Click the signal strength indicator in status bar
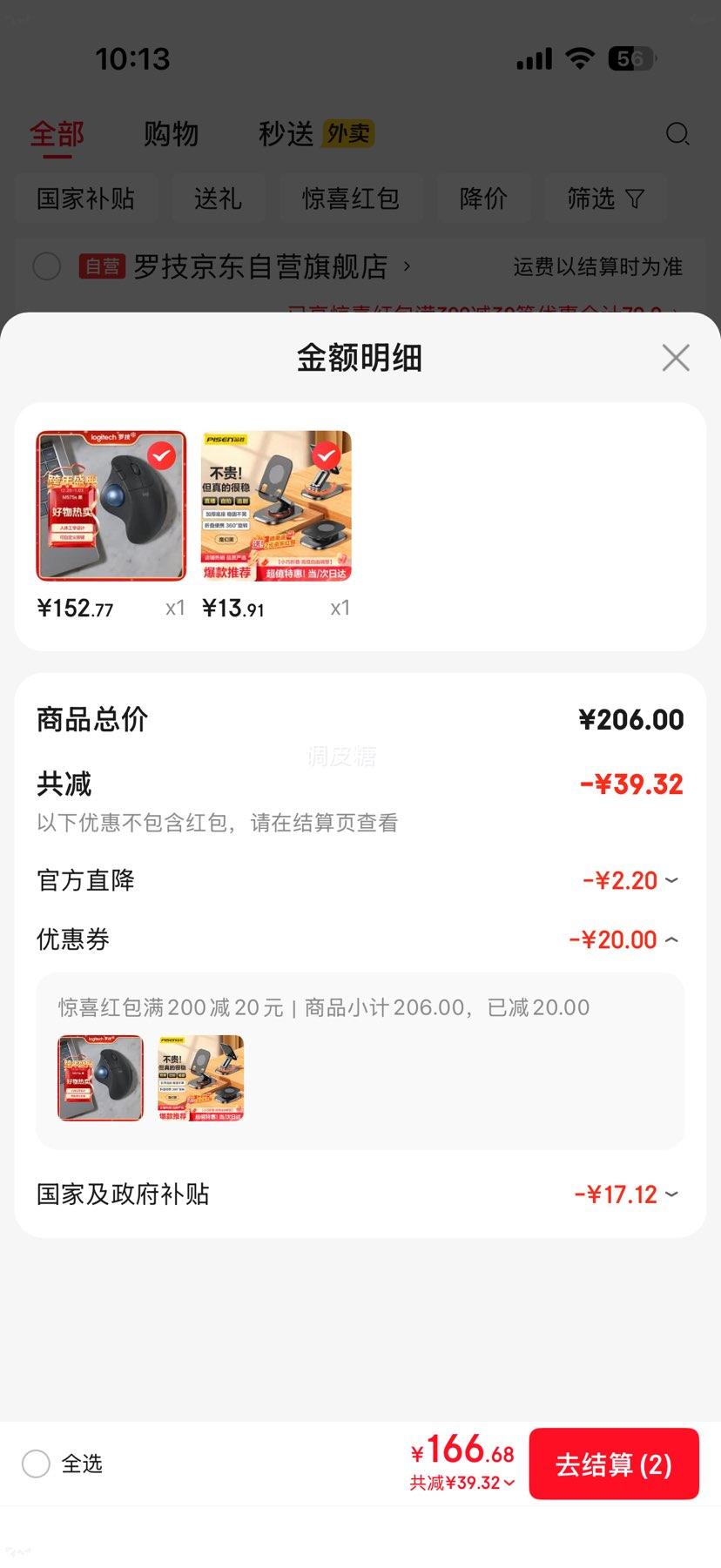This screenshot has height=1568, width=721. [532, 57]
